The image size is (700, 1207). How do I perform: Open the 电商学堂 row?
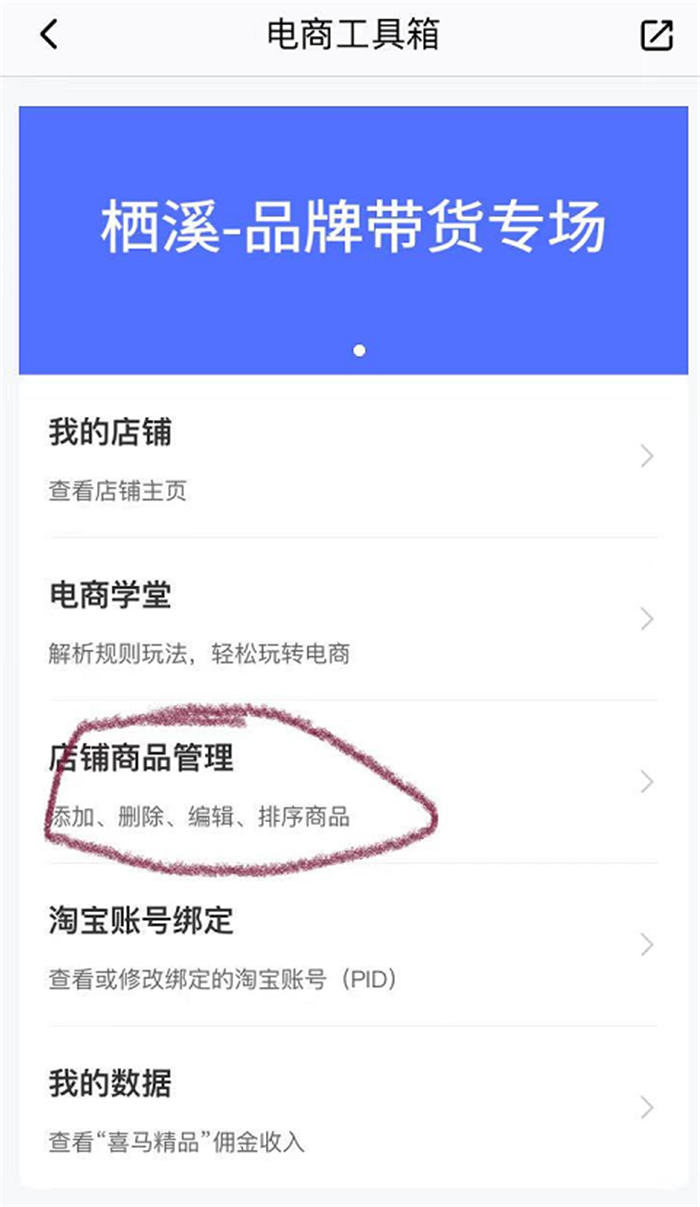350,620
